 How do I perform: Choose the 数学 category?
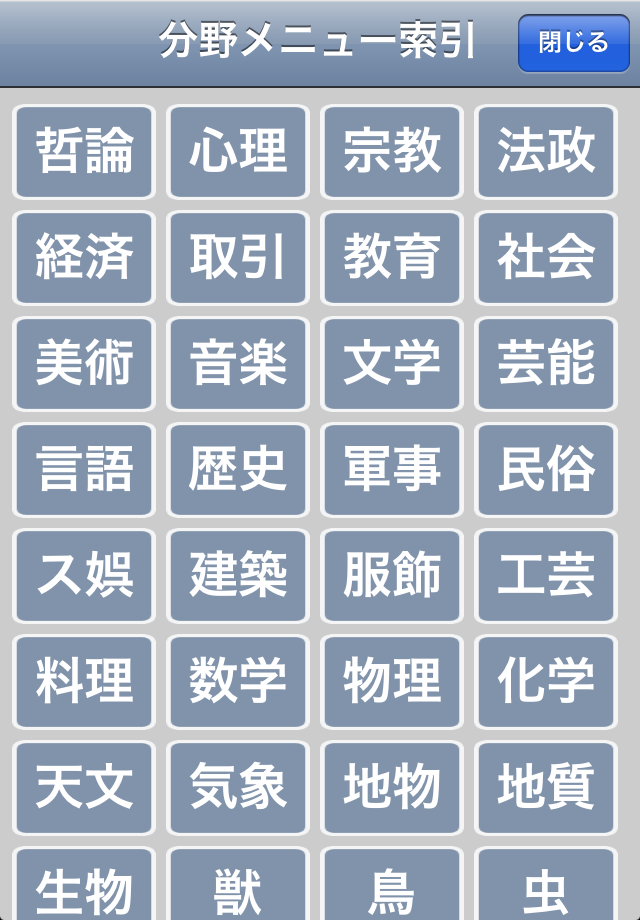238,682
